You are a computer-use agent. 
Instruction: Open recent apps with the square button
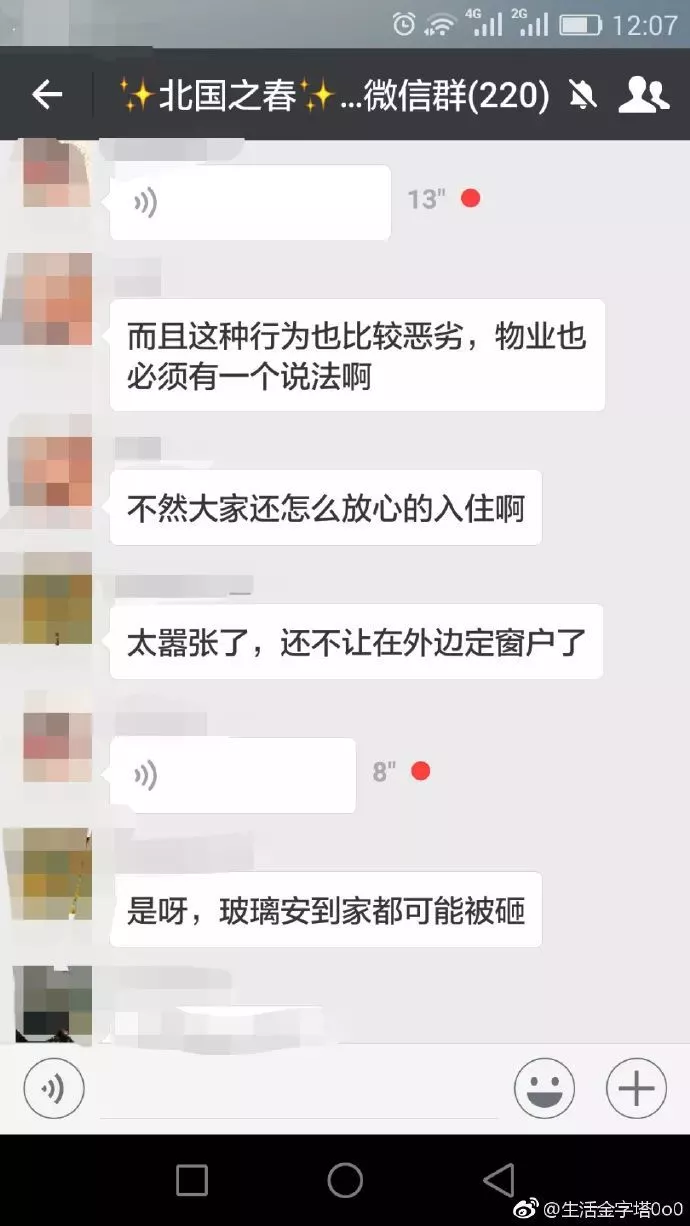[192, 1180]
